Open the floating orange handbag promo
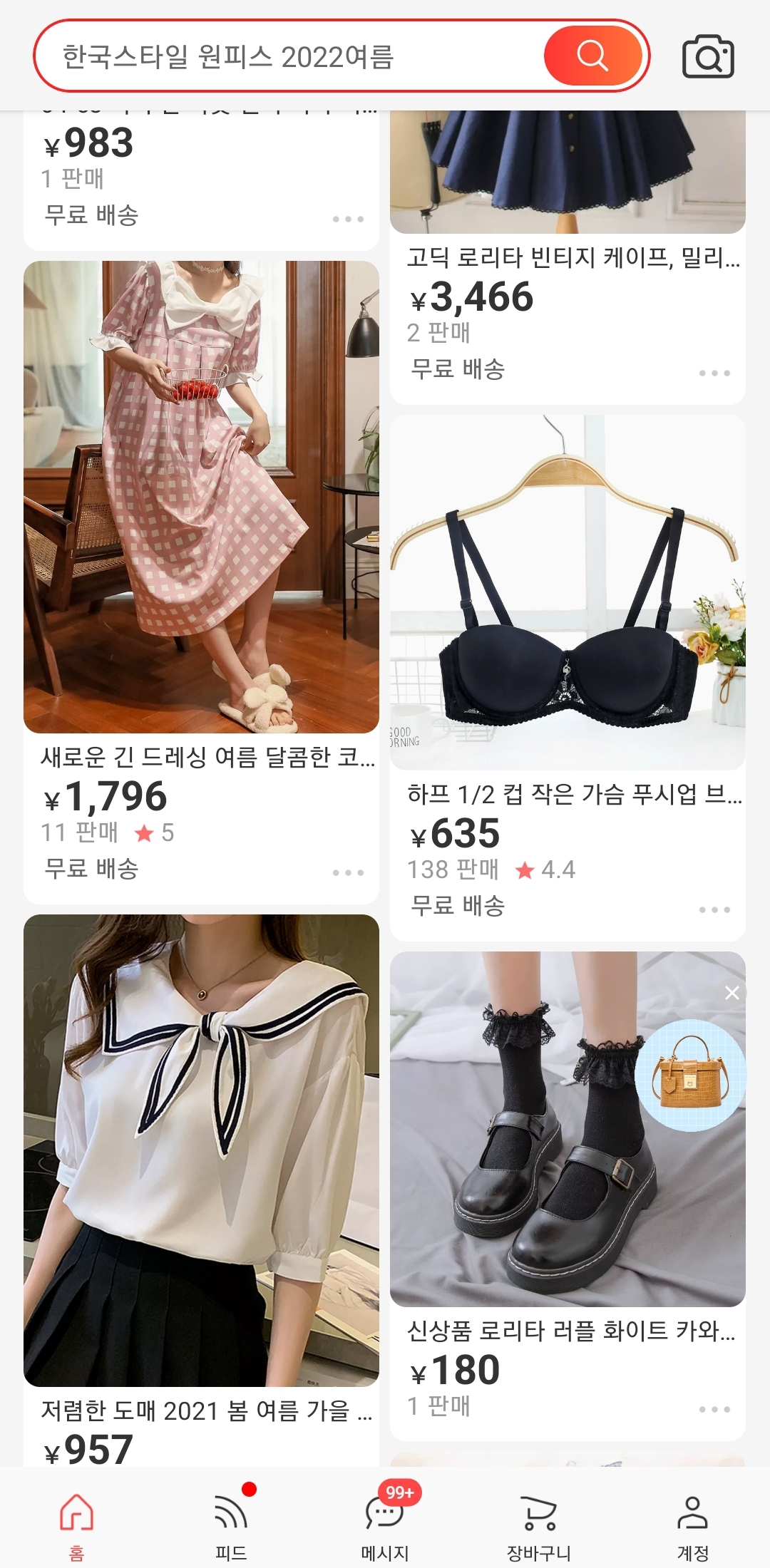 [x=689, y=1075]
